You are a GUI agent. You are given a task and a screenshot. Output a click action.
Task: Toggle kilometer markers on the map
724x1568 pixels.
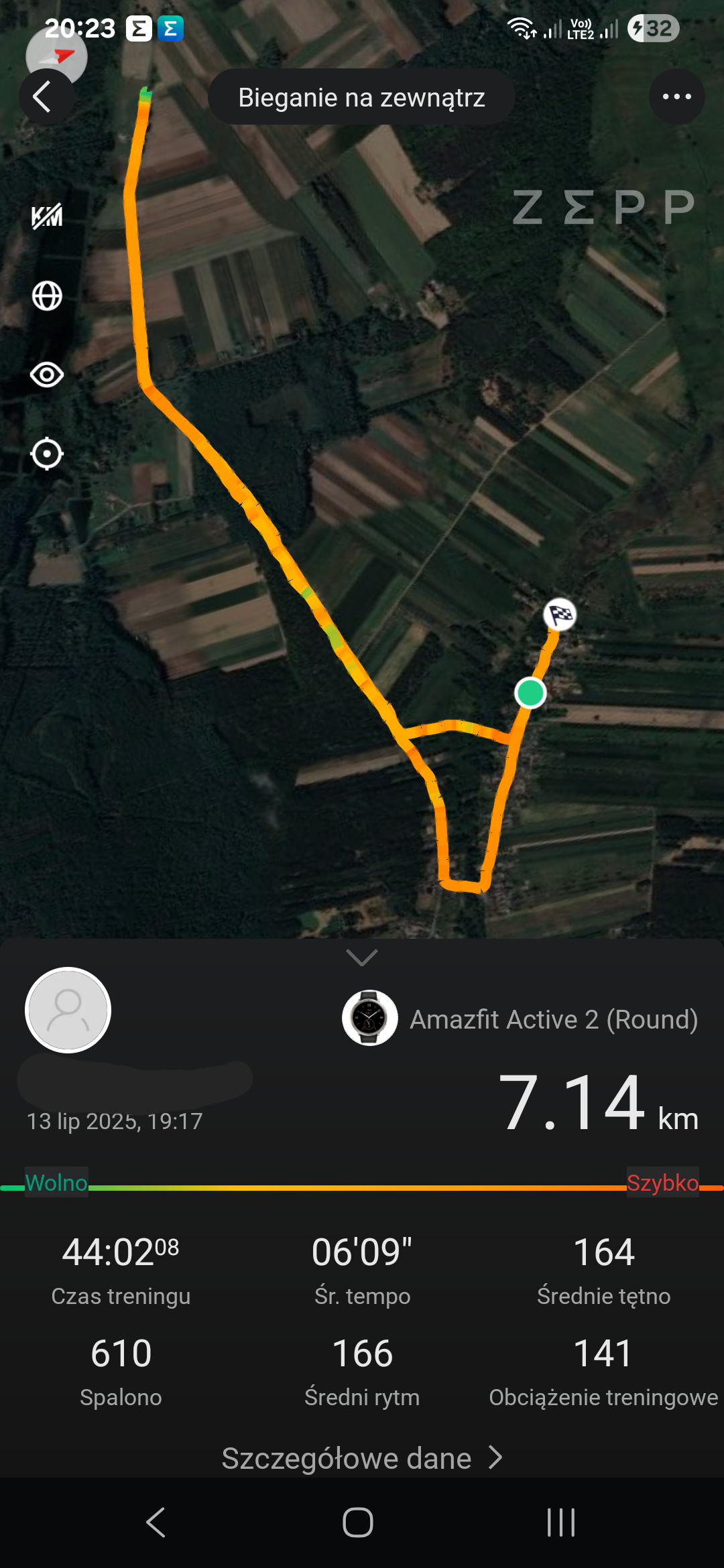coord(47,216)
